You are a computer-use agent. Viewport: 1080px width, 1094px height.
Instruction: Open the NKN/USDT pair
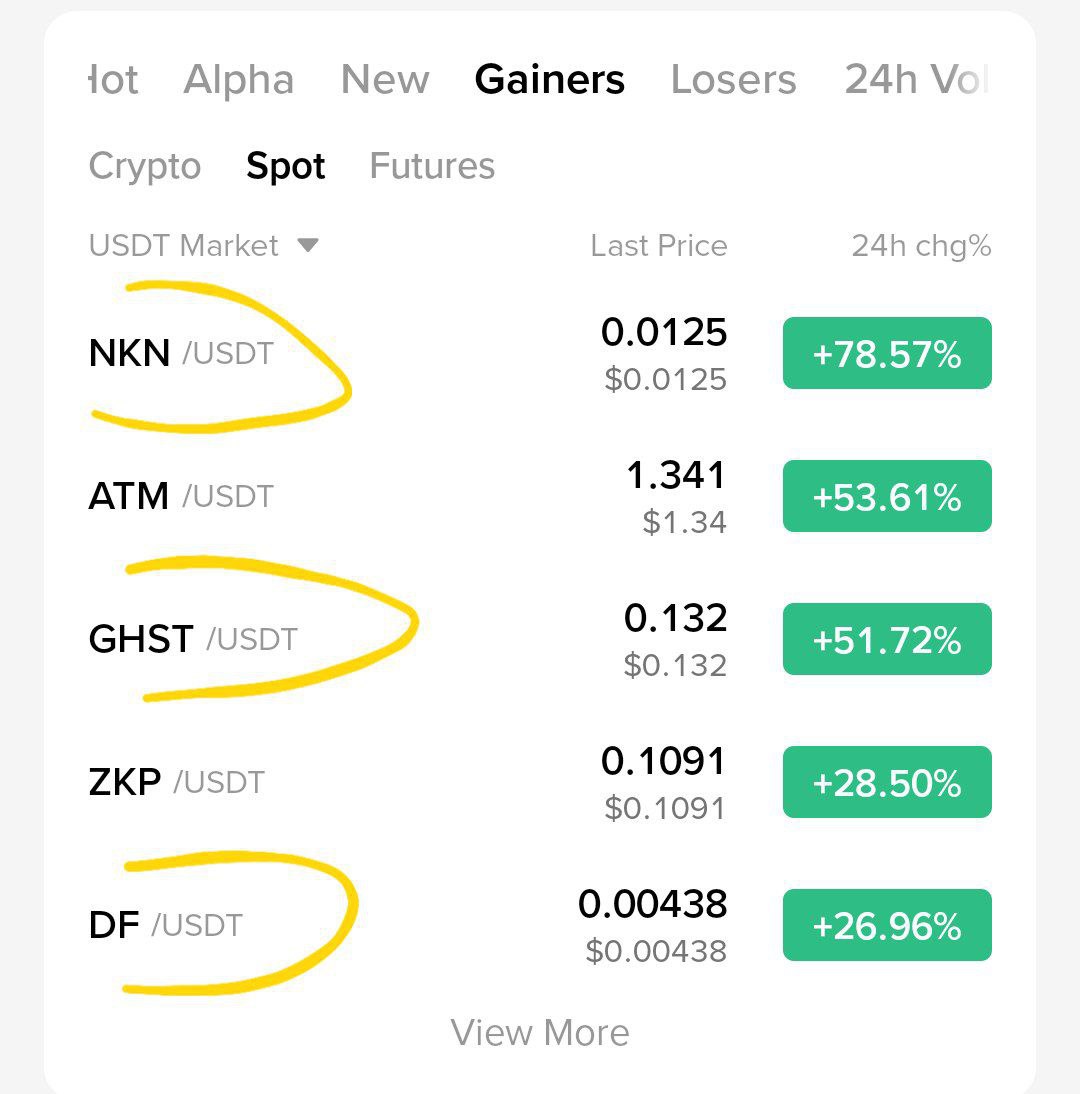pos(181,354)
